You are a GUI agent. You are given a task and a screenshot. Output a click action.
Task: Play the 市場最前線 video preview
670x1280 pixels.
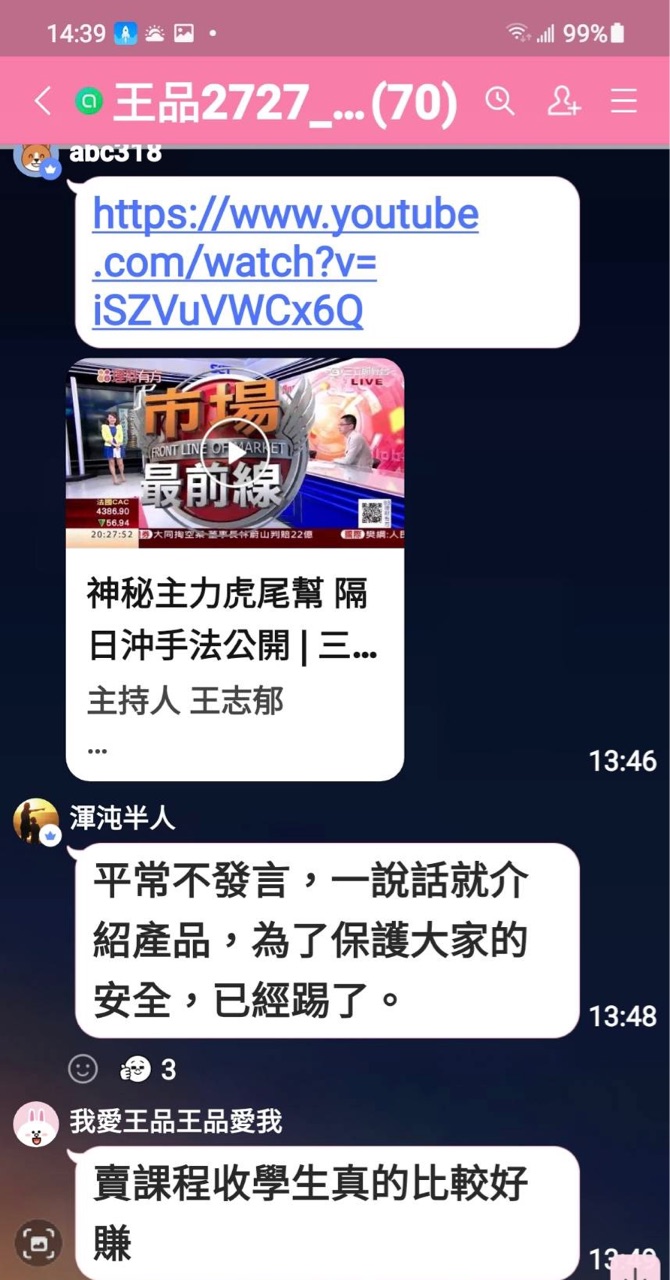(234, 453)
